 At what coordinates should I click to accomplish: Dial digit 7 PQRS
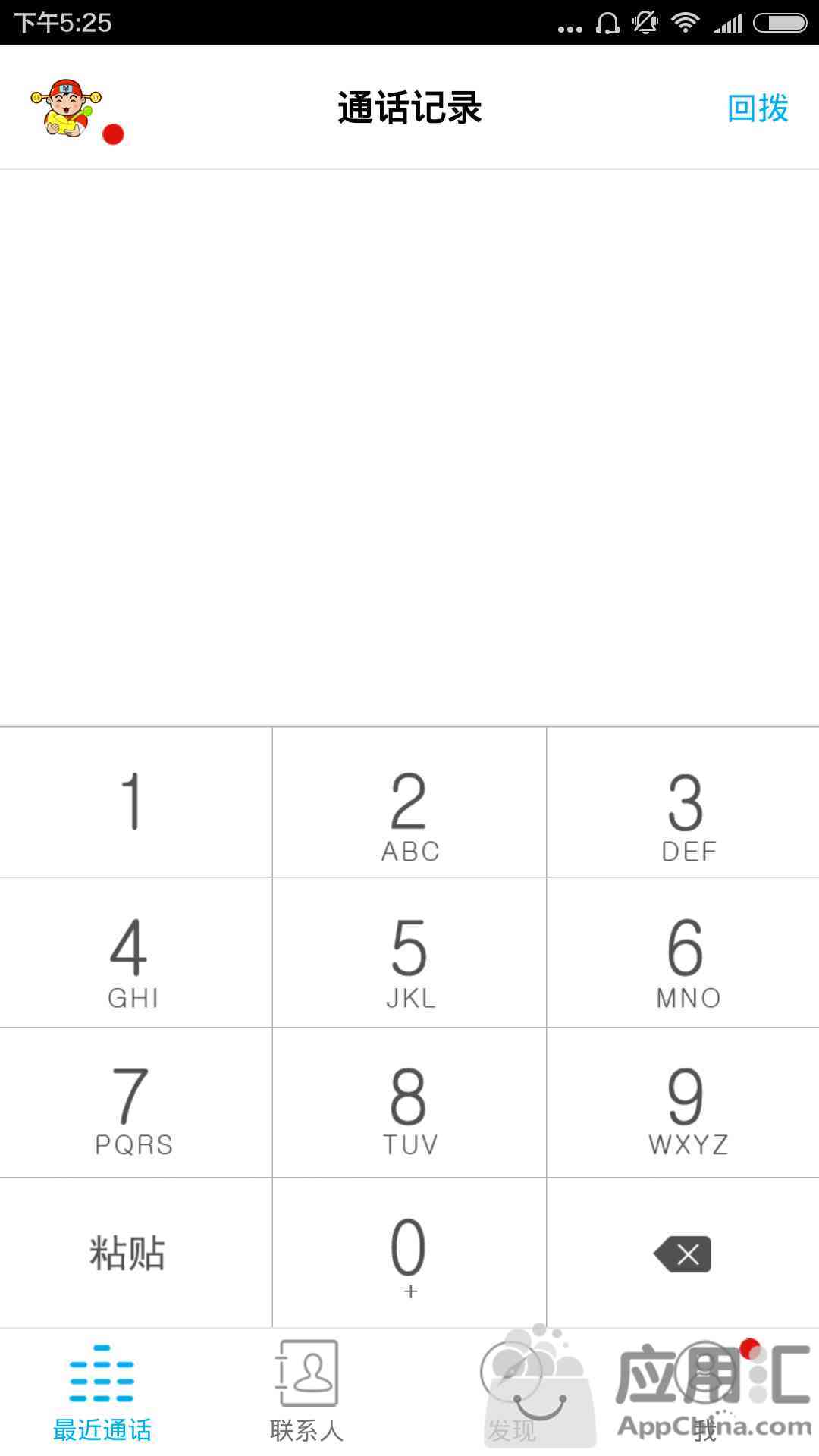click(136, 1103)
